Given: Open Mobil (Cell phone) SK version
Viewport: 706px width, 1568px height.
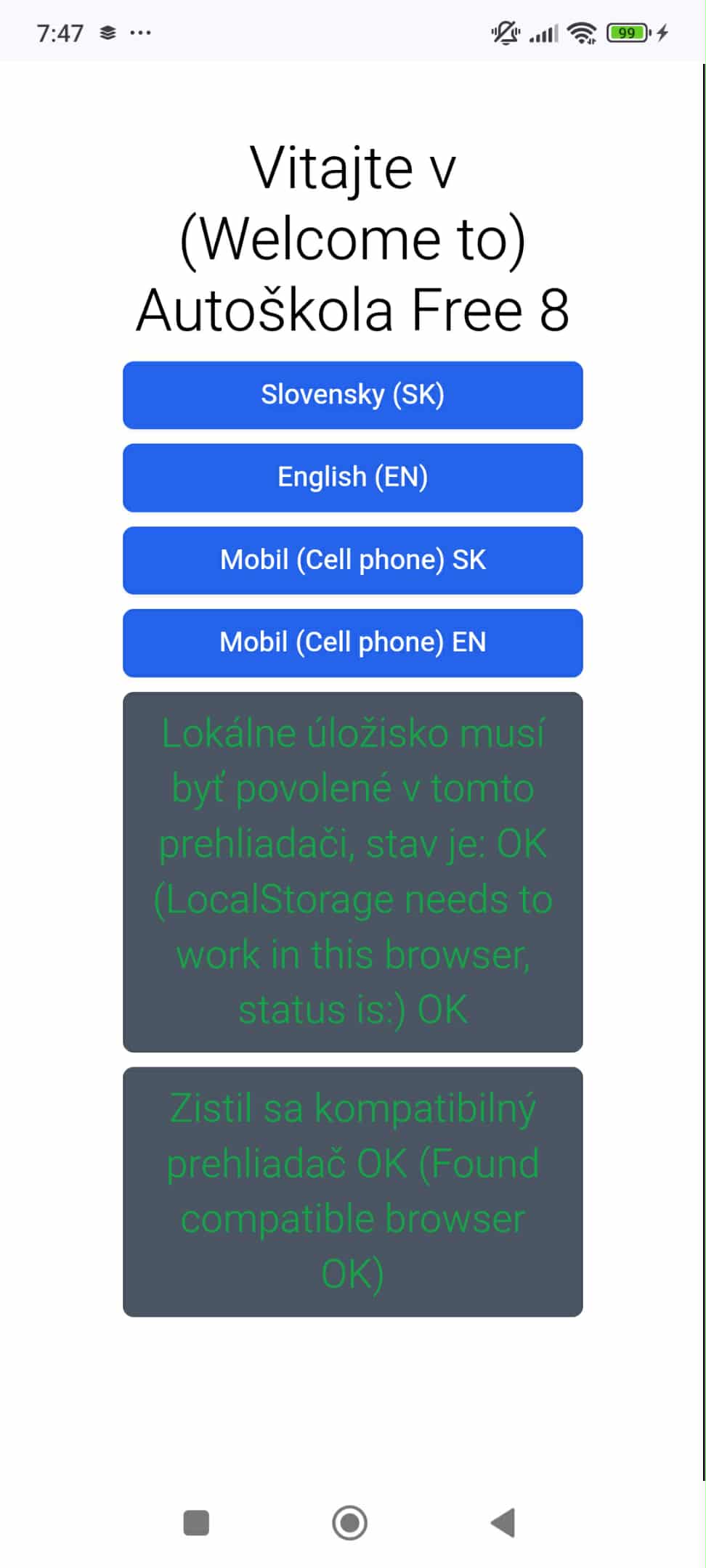Looking at the screenshot, I should (x=352, y=560).
